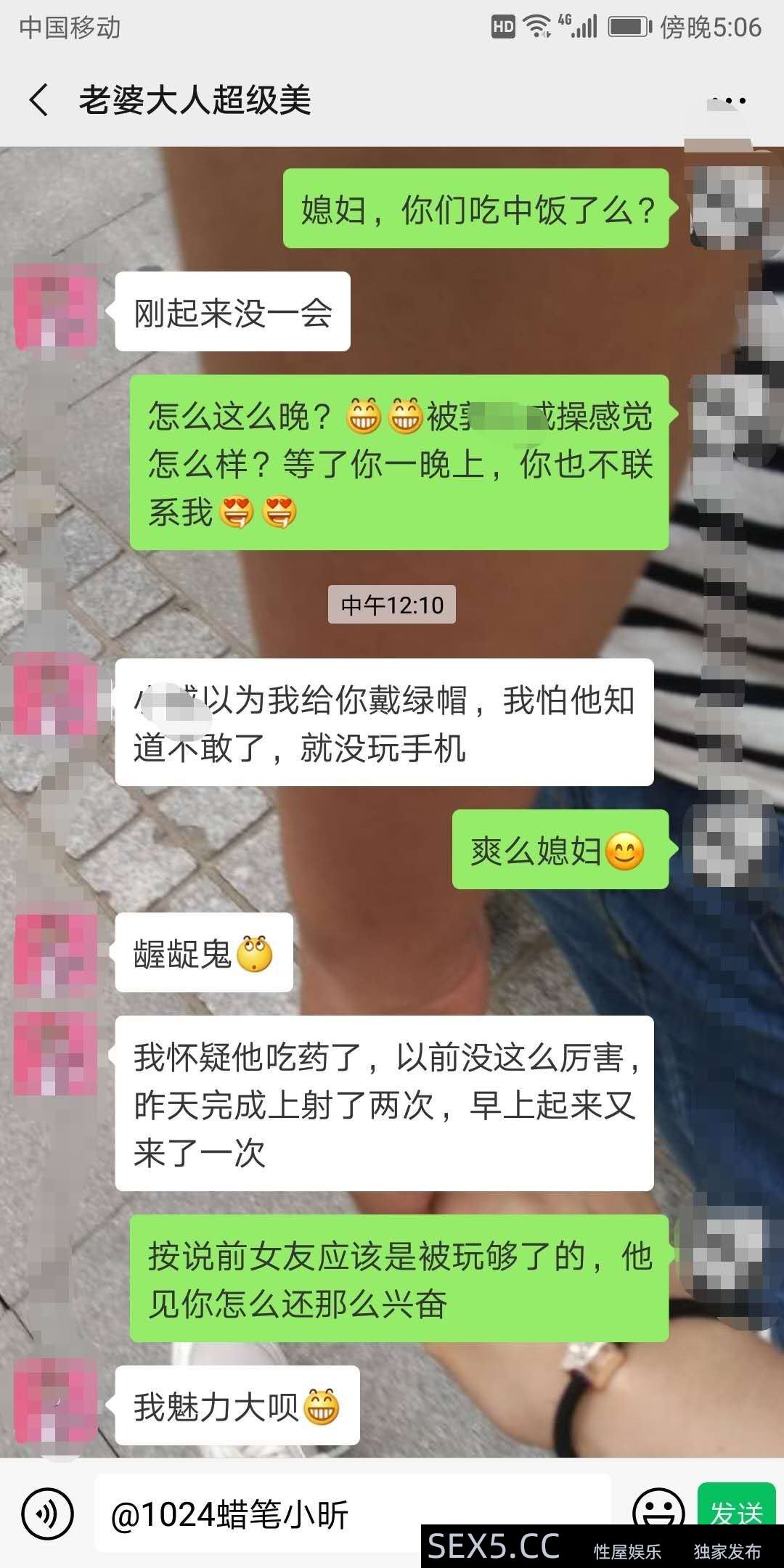Open the chat's three-dot options menu

click(728, 101)
